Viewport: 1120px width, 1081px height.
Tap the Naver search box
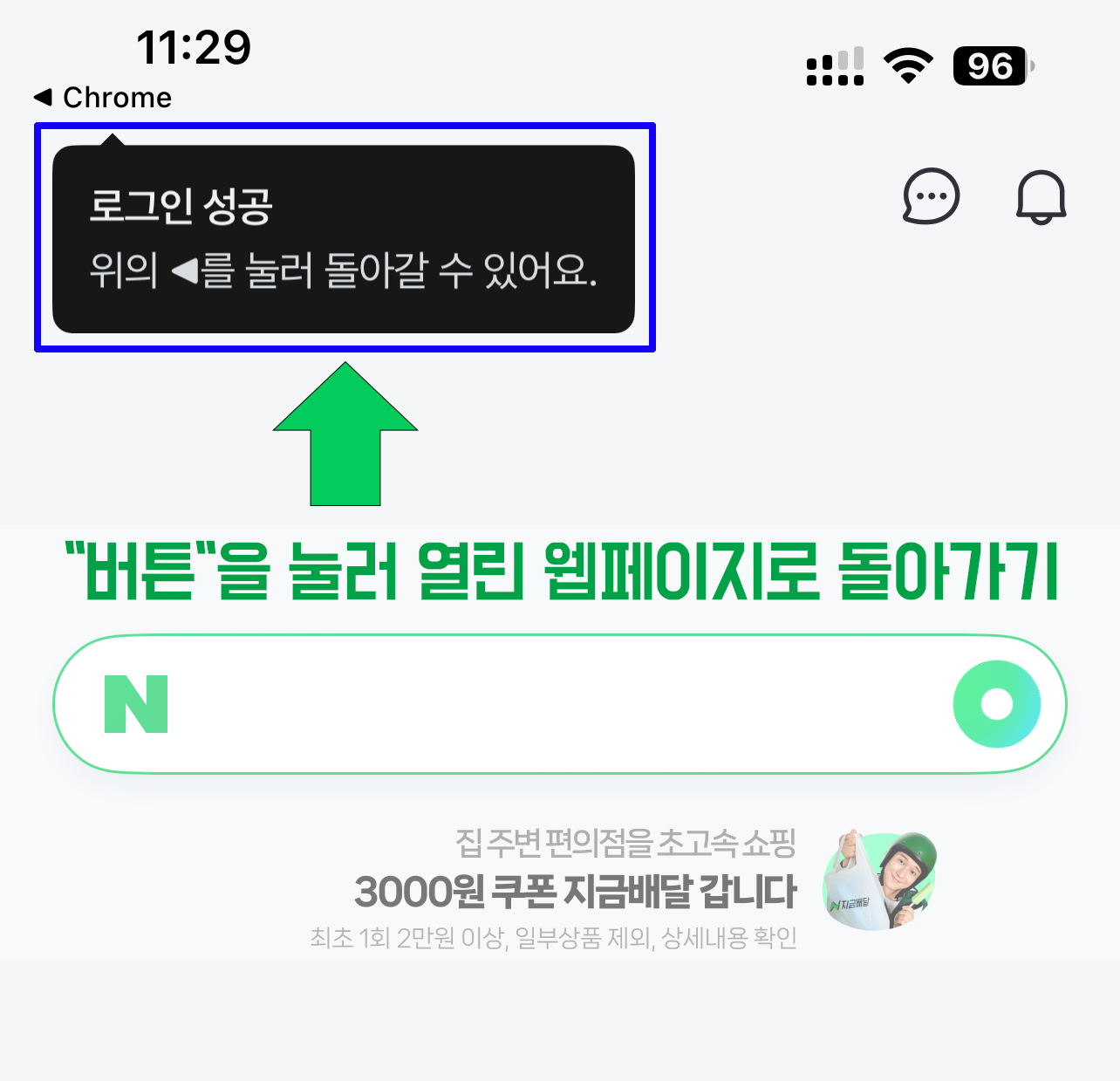(541, 704)
